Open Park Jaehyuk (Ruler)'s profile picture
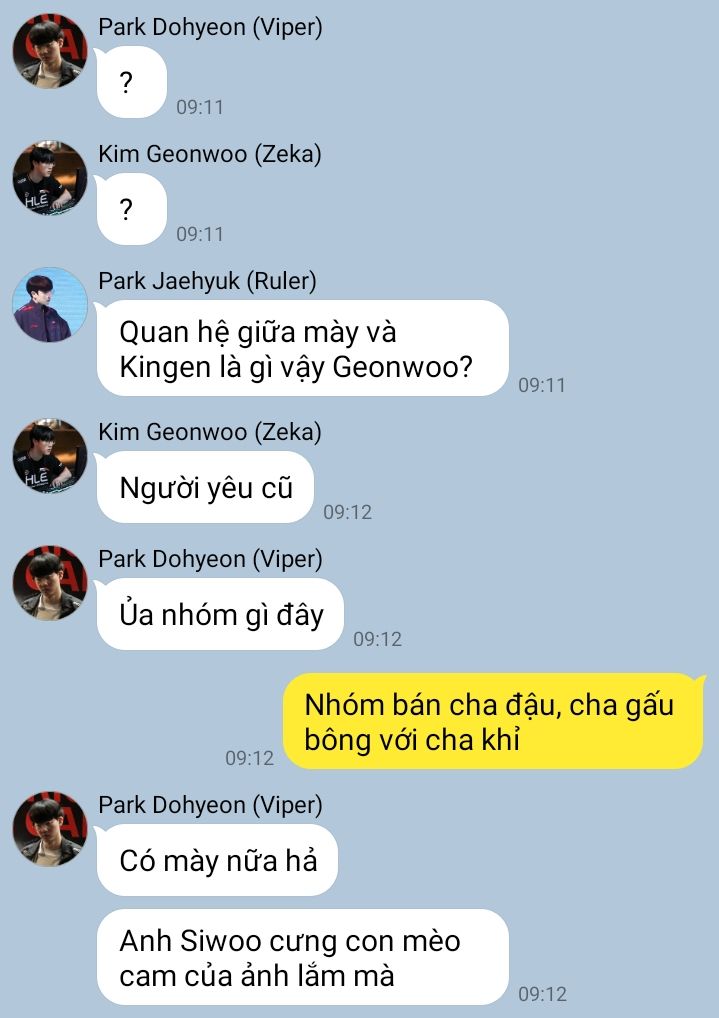Image resolution: width=719 pixels, height=1018 pixels. click(x=50, y=304)
